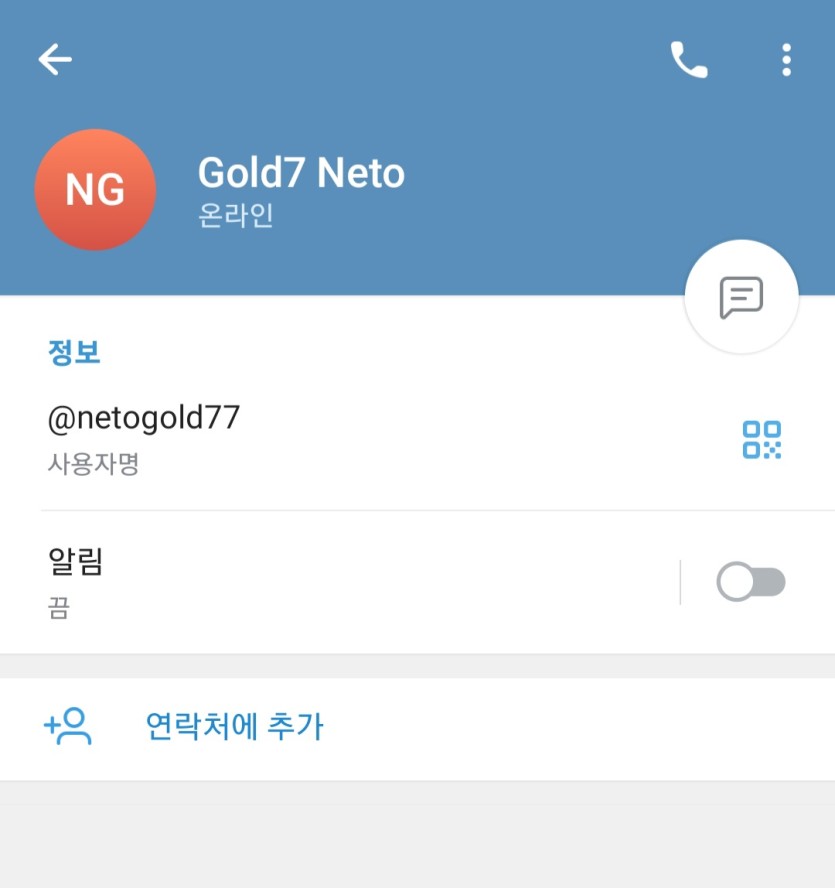Select 연락처에 추가 to add contact

[234, 727]
